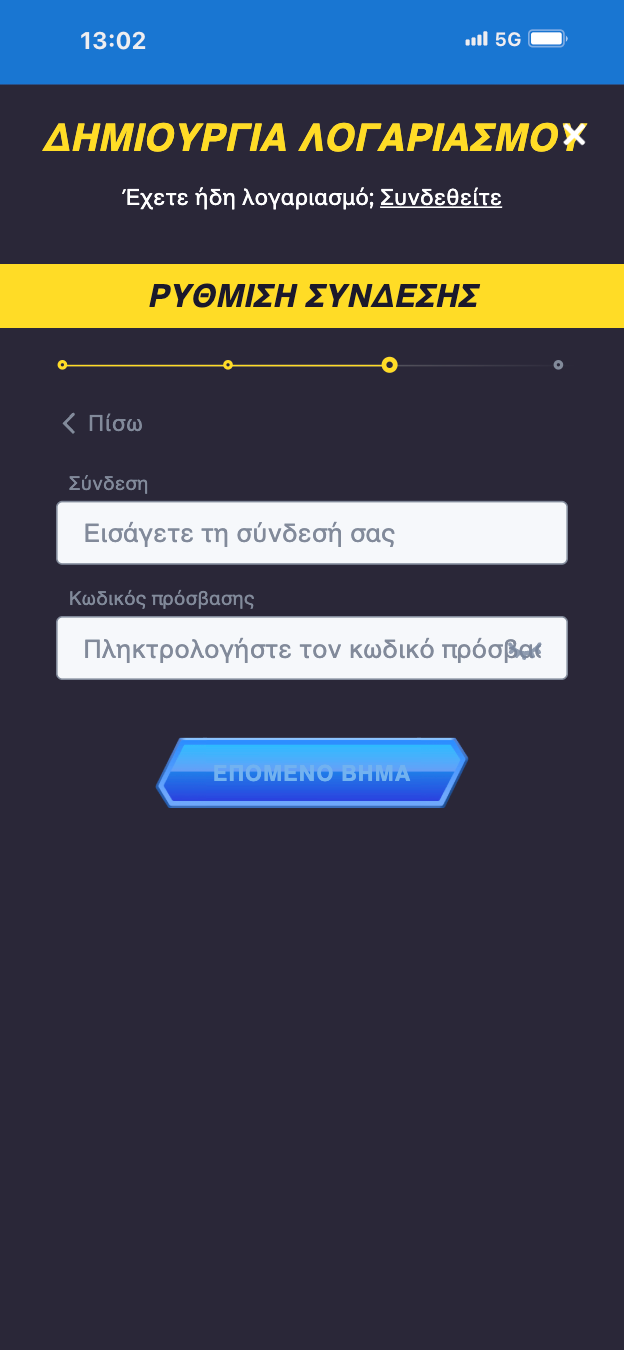Toggle password visibility eye icon
The height and width of the screenshot is (1350, 624).
[527, 649]
